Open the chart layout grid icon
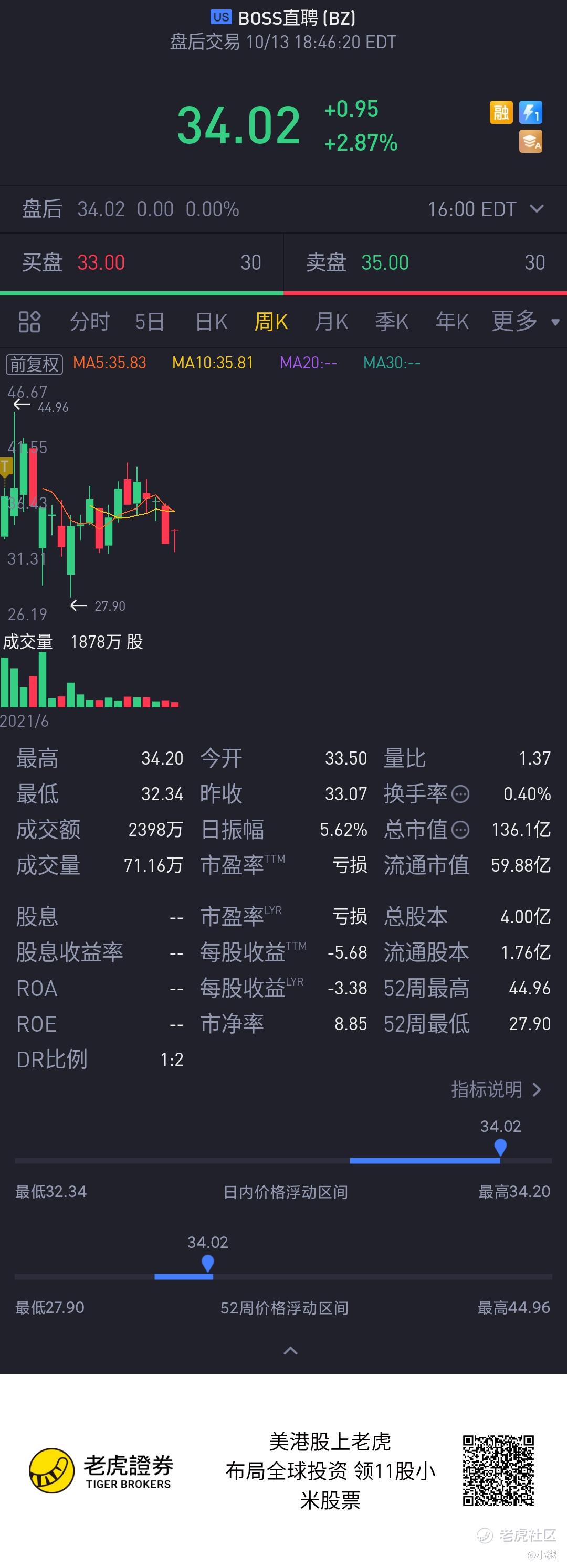 click(29, 321)
